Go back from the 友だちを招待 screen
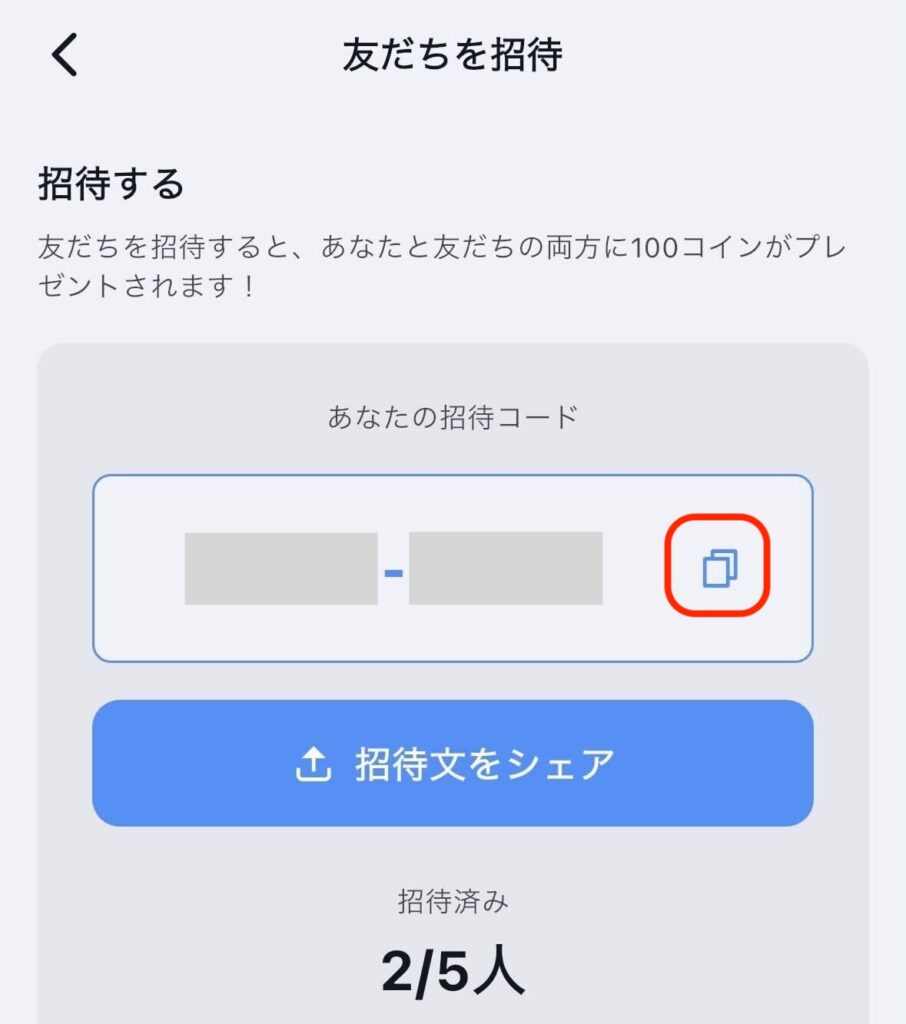 65,56
